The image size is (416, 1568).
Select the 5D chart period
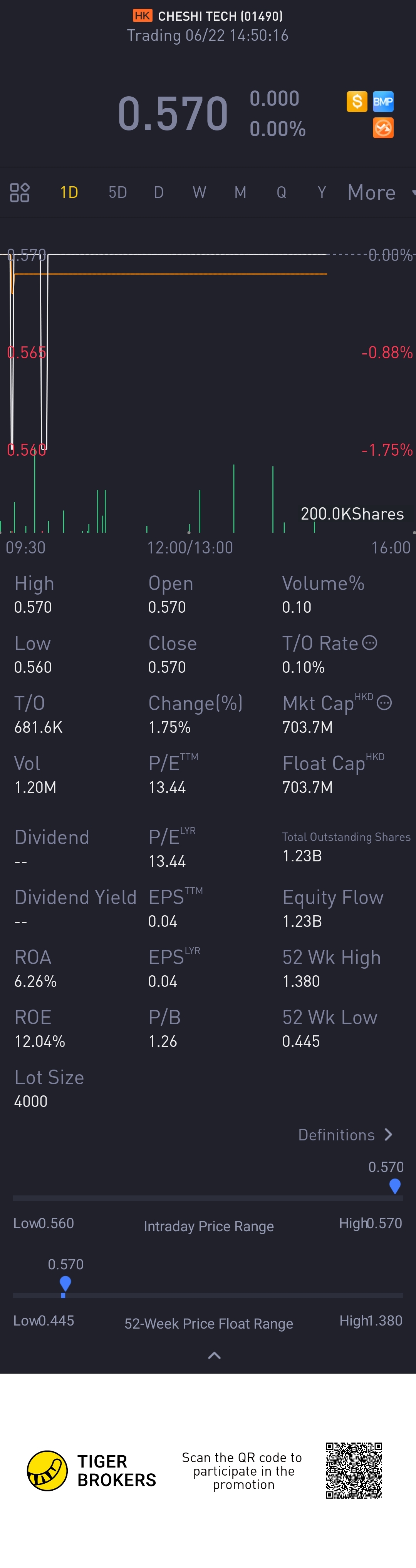click(x=117, y=192)
